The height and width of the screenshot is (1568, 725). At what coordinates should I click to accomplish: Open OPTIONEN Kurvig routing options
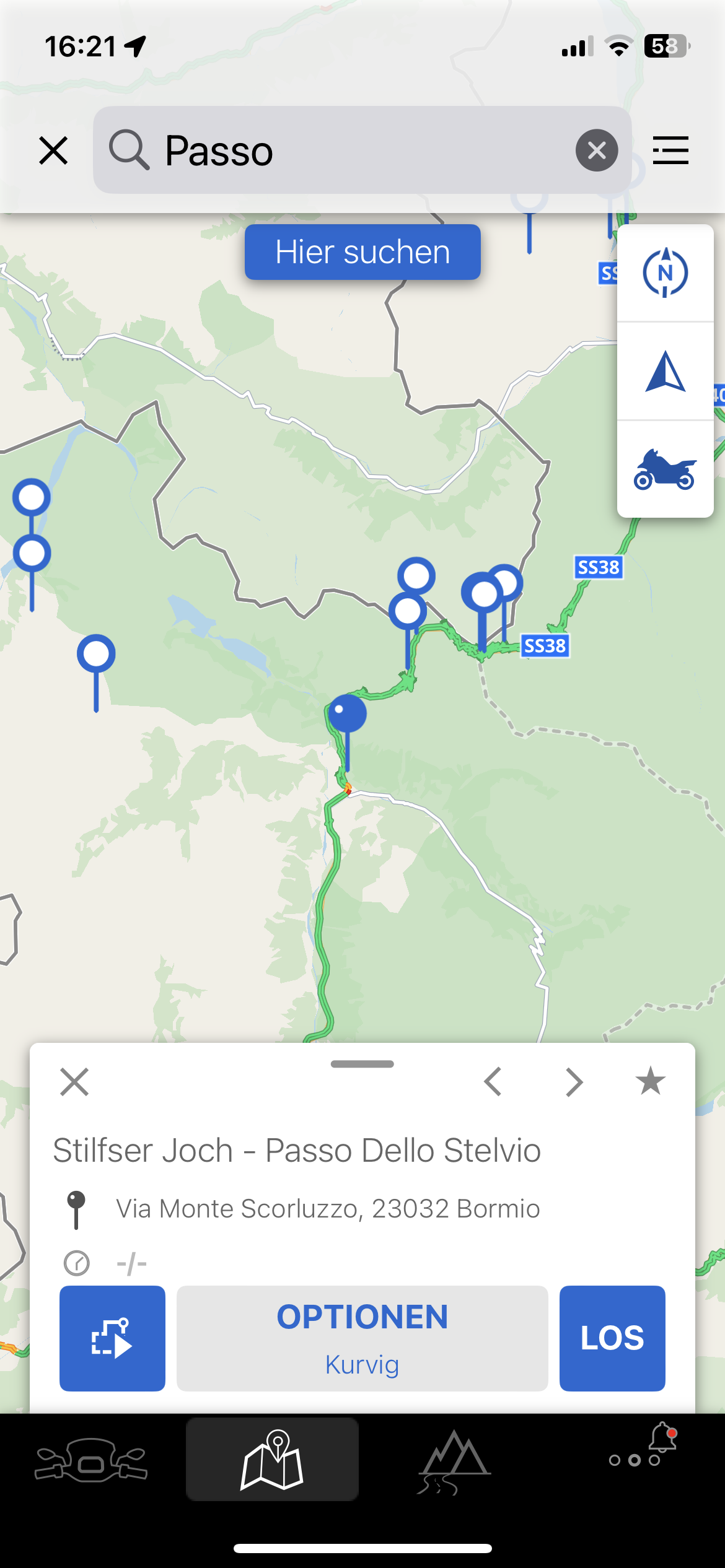pos(362,1338)
